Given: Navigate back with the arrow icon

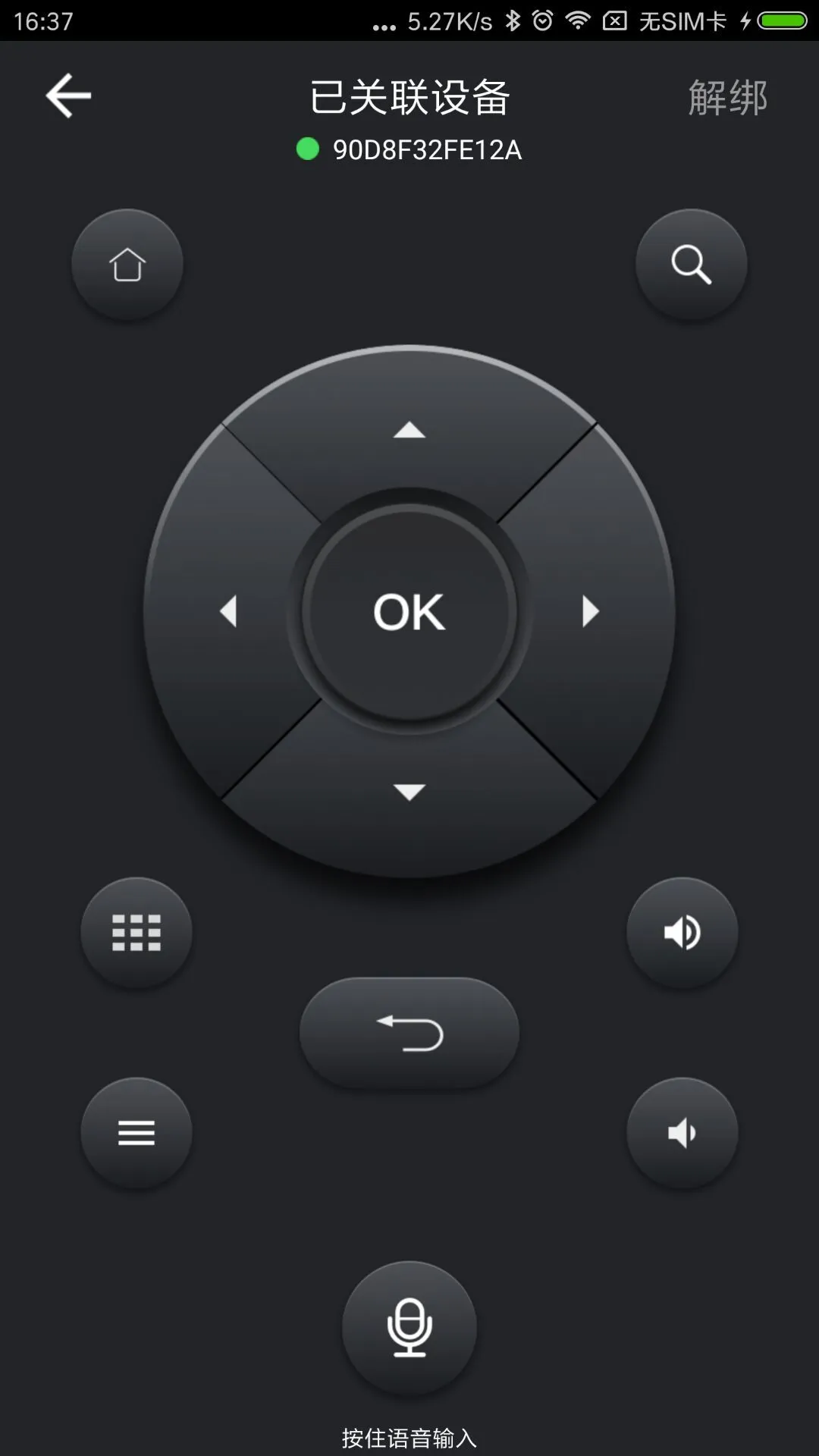Looking at the screenshot, I should coord(67,96).
